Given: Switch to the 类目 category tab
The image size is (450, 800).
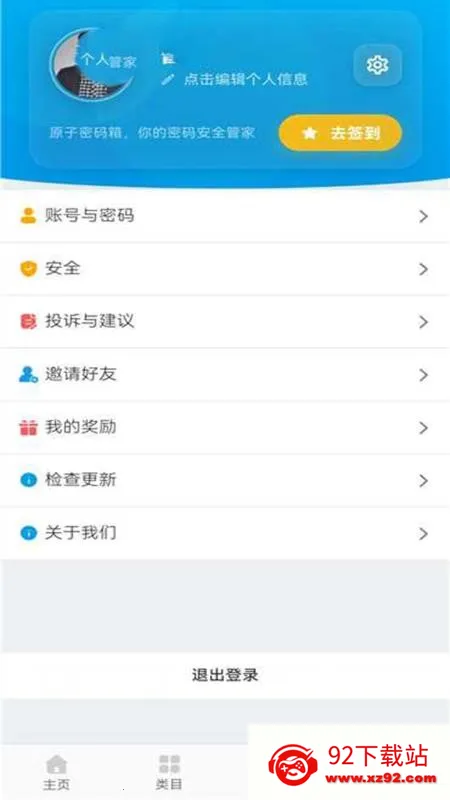Looking at the screenshot, I should point(169,772).
